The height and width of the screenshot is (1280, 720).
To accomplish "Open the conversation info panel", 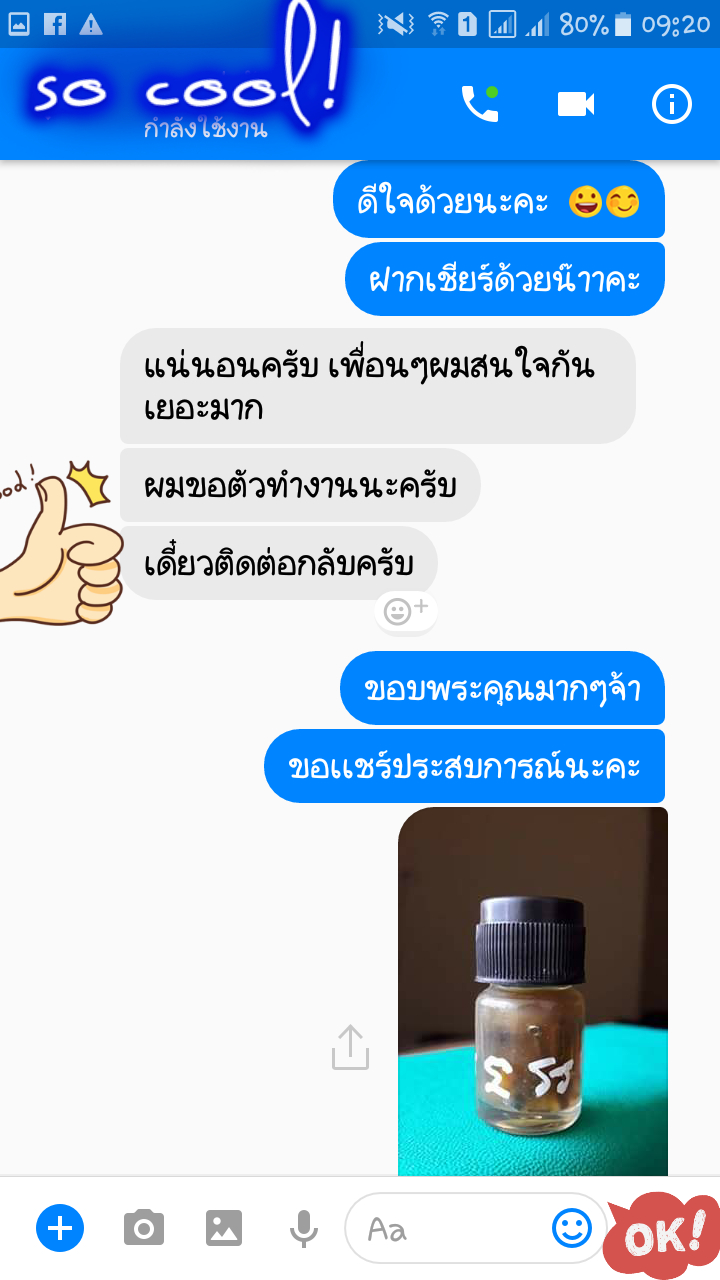I will click(671, 103).
